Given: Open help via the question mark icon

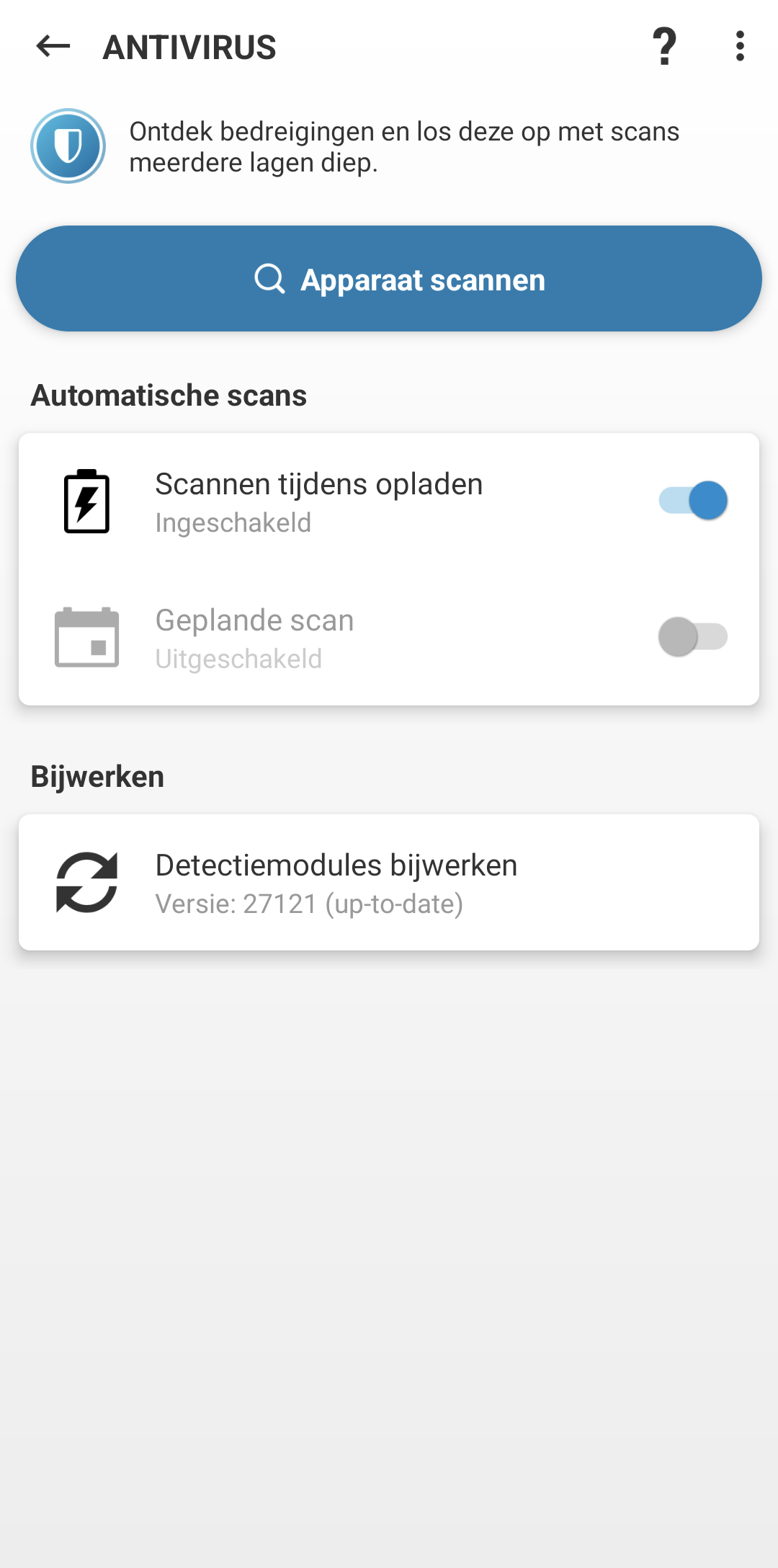Looking at the screenshot, I should tap(664, 46).
